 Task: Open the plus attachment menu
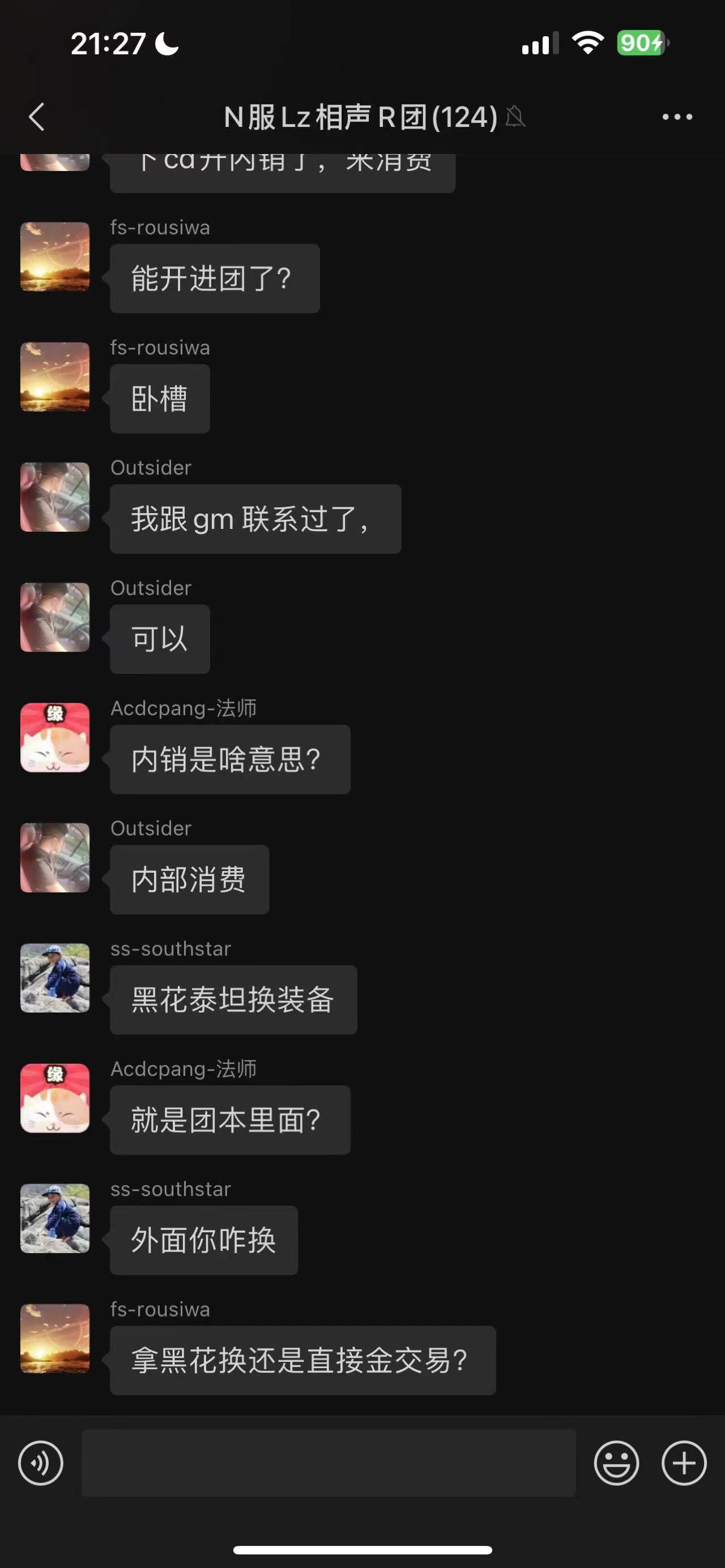684,1463
